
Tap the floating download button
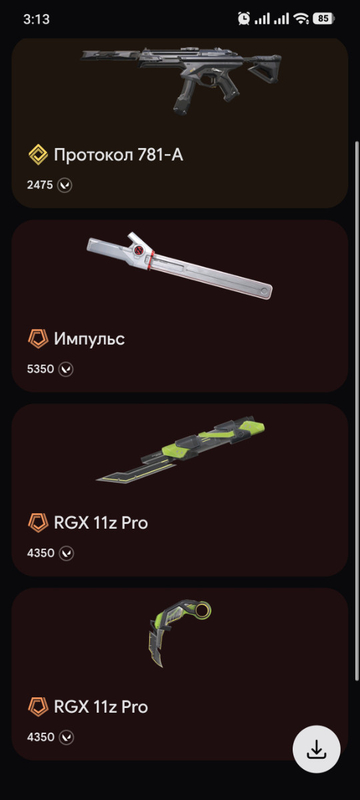pos(316,749)
